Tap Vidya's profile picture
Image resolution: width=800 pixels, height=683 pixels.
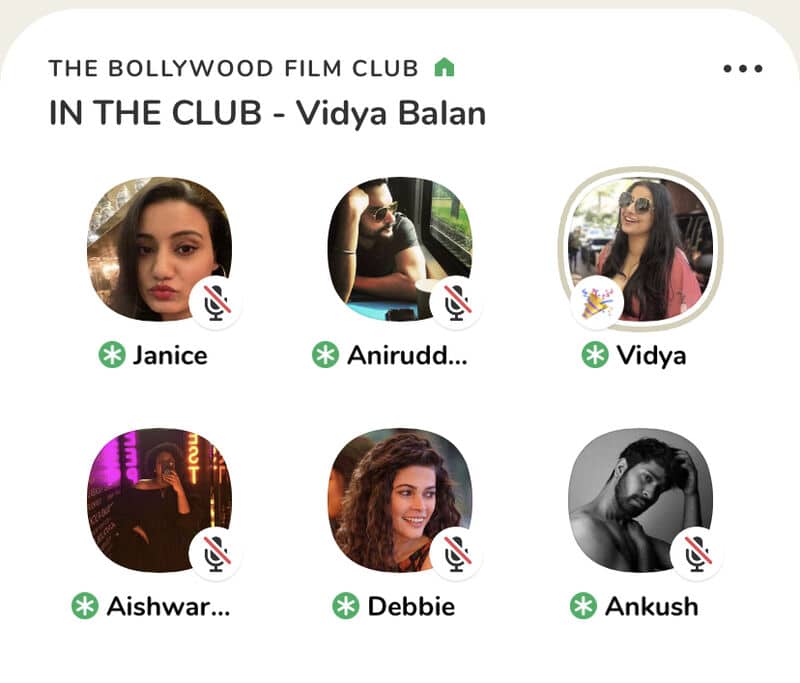coord(640,248)
